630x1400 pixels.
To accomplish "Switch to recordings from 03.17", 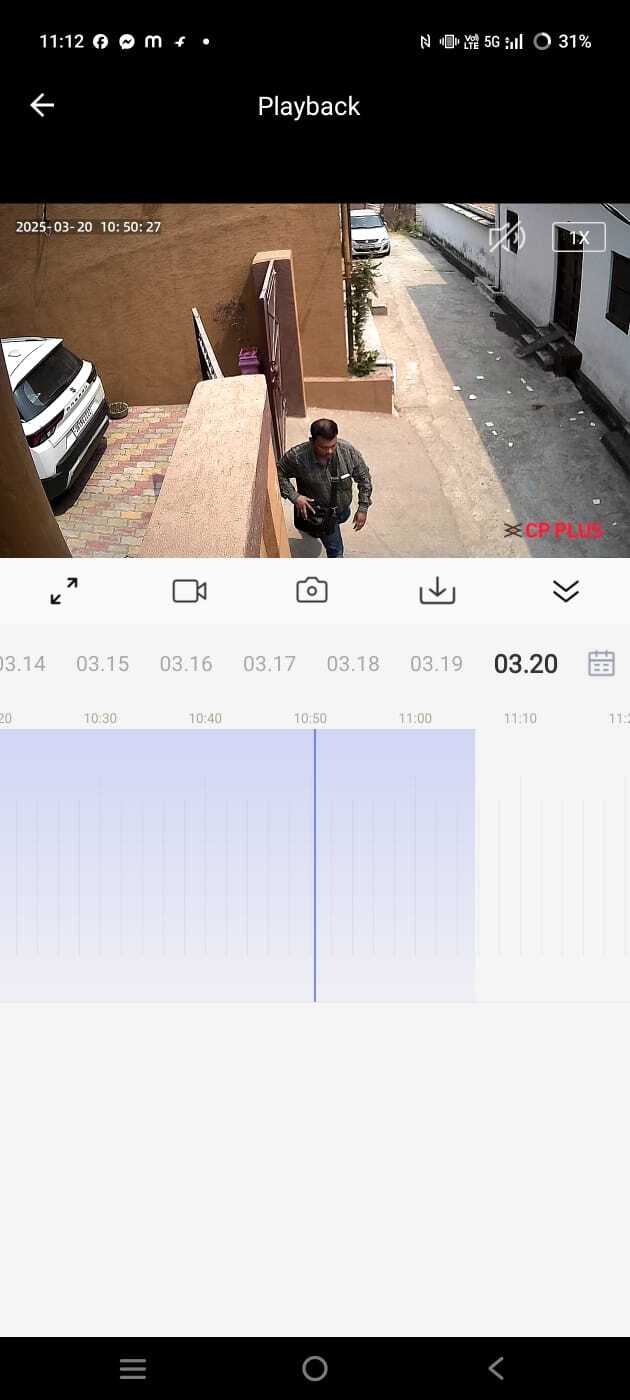I will tap(269, 664).
